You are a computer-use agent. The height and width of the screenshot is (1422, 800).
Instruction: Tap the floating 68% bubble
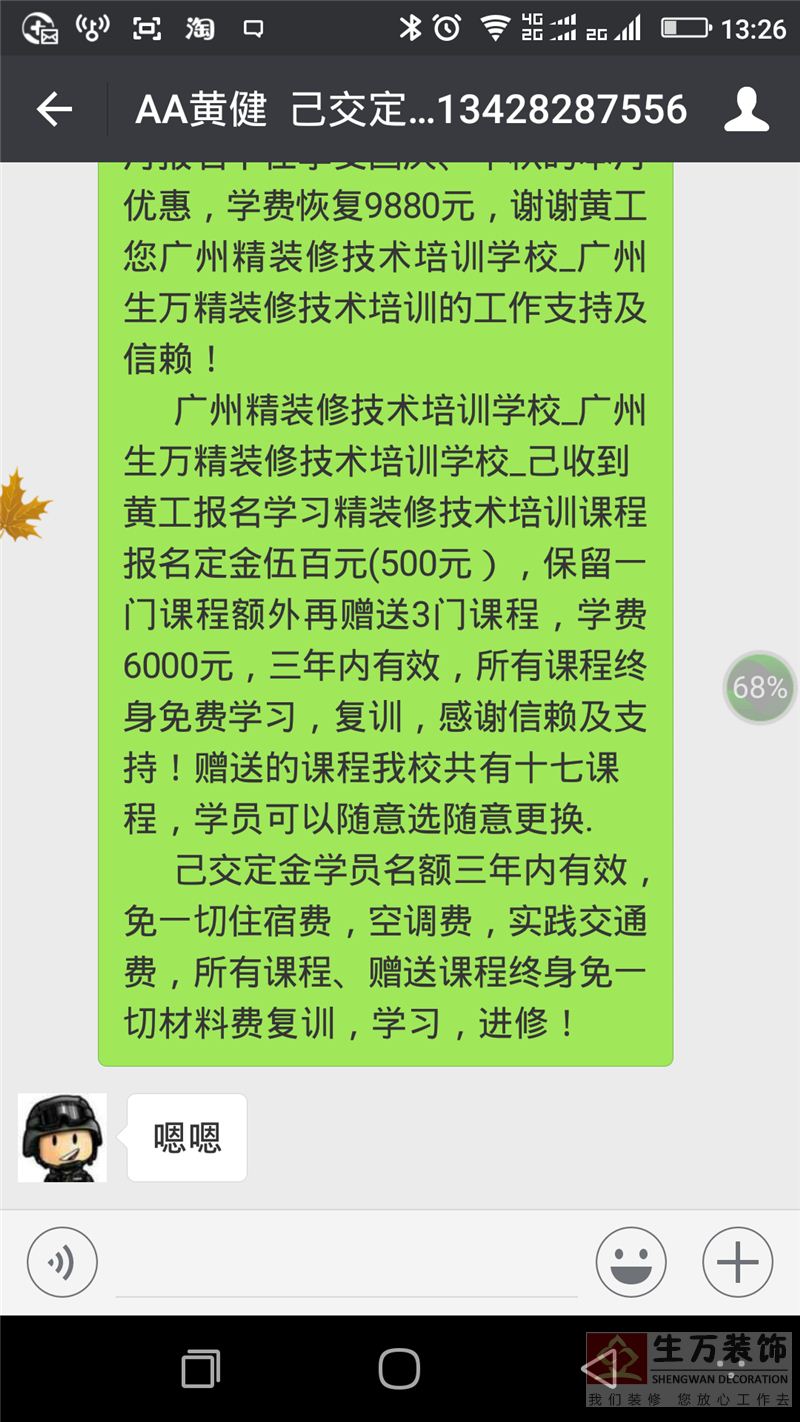[760, 688]
